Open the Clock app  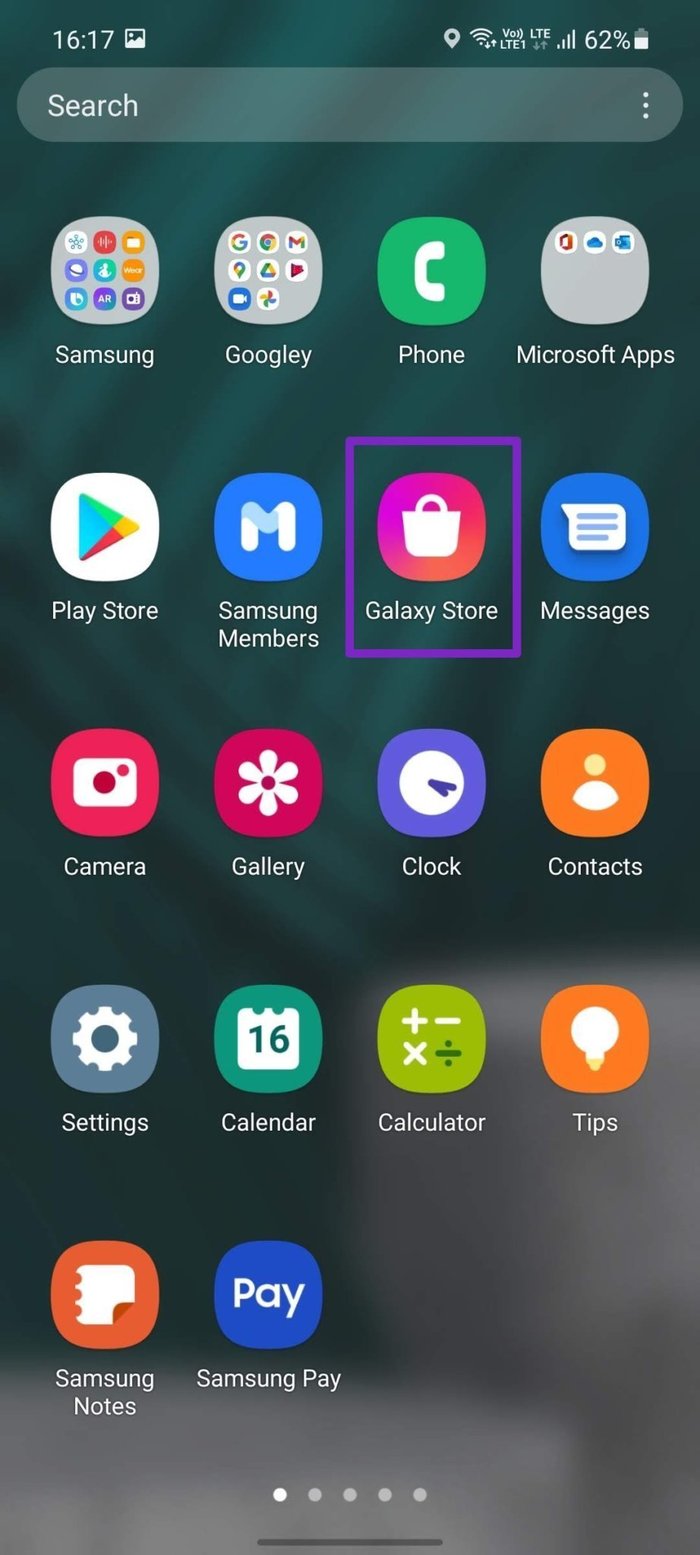pos(431,783)
